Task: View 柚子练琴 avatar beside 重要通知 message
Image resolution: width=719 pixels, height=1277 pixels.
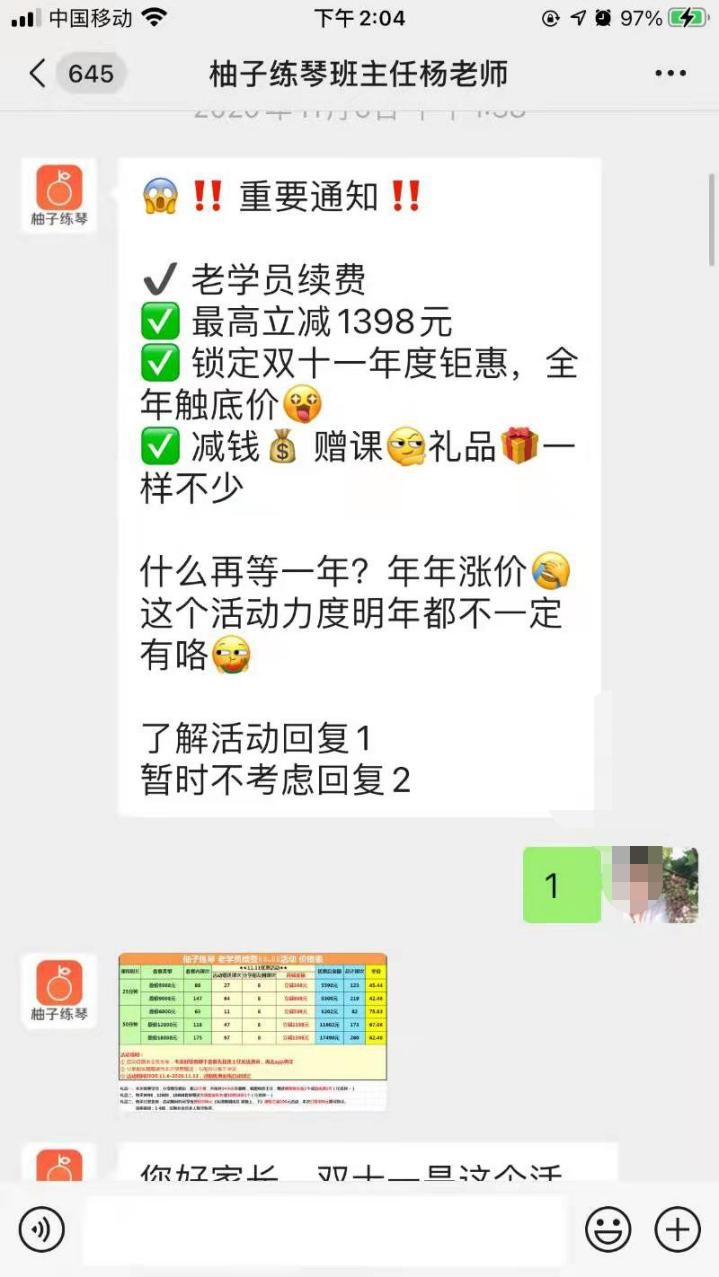Action: pos(59,196)
